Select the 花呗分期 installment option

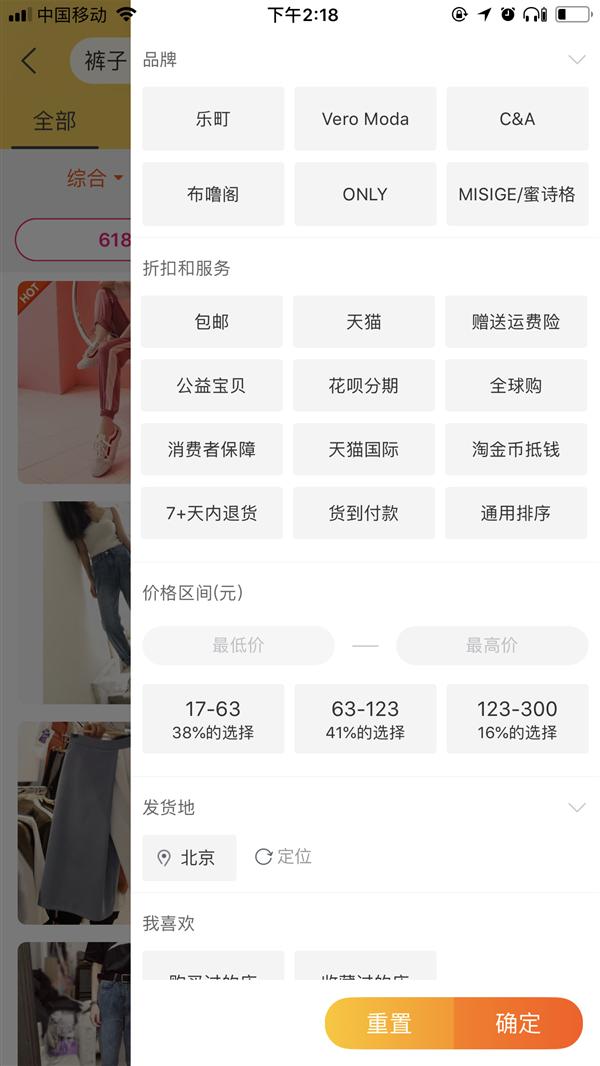pos(364,386)
